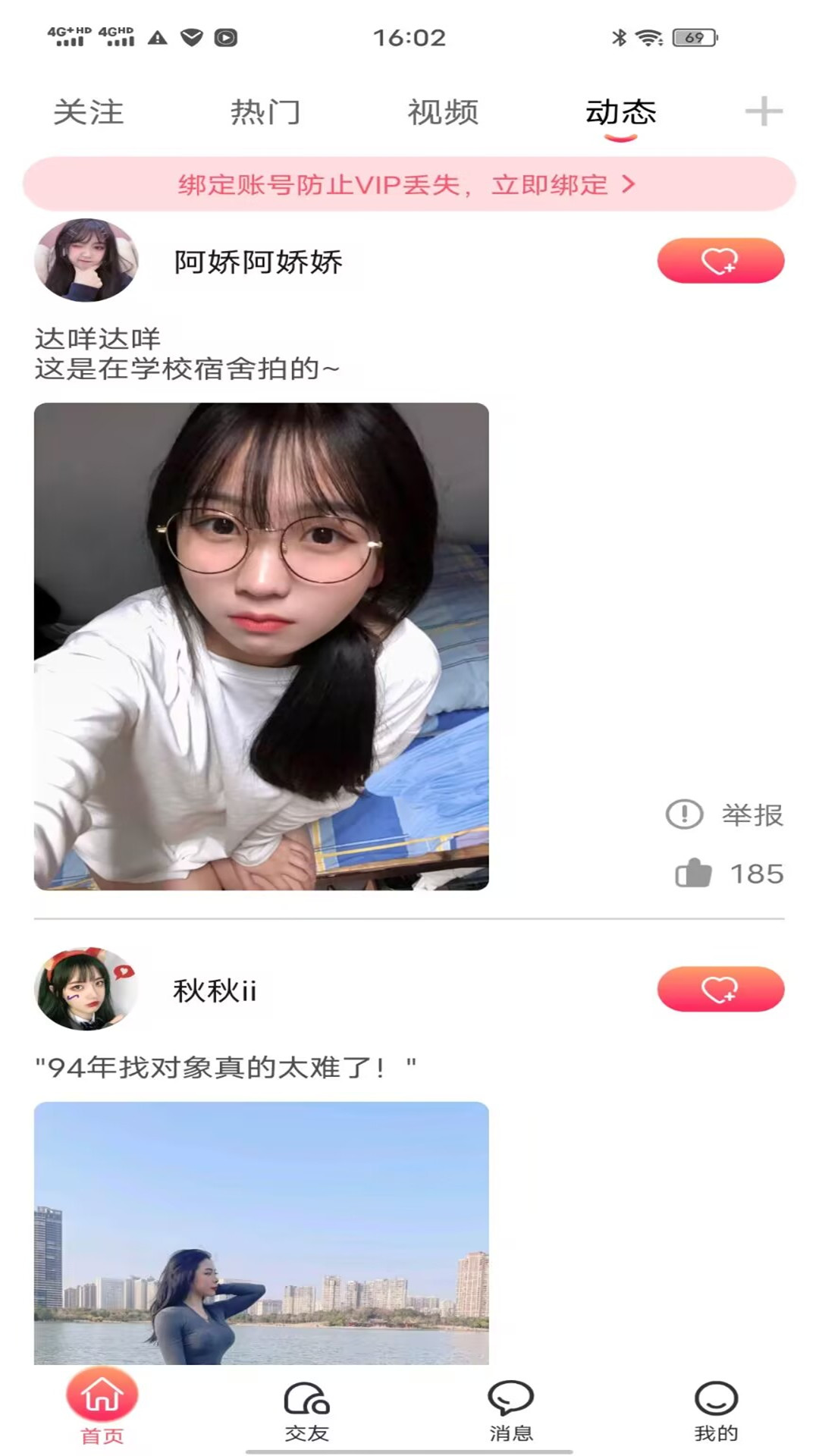The image size is (819, 1456).
Task: View 秋秋ii's lakeside photo
Action: click(261, 1232)
